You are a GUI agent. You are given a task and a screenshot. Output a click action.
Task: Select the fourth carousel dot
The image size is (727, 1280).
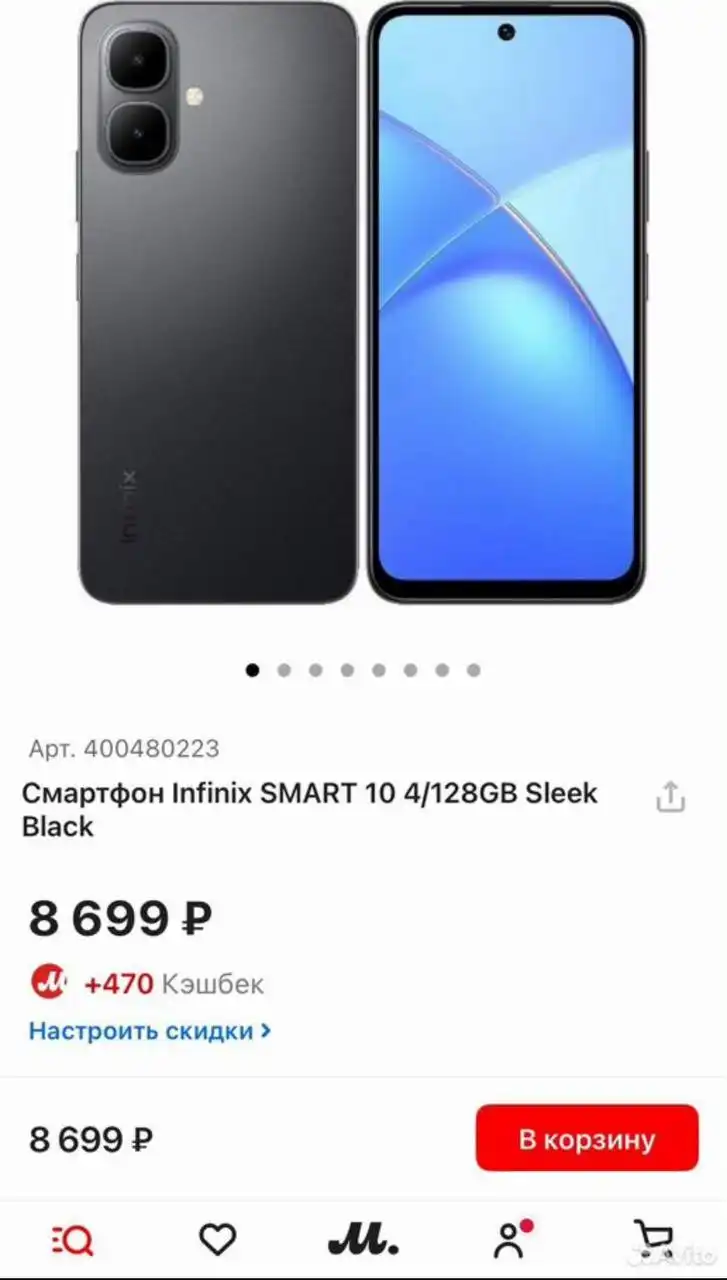coord(345,669)
